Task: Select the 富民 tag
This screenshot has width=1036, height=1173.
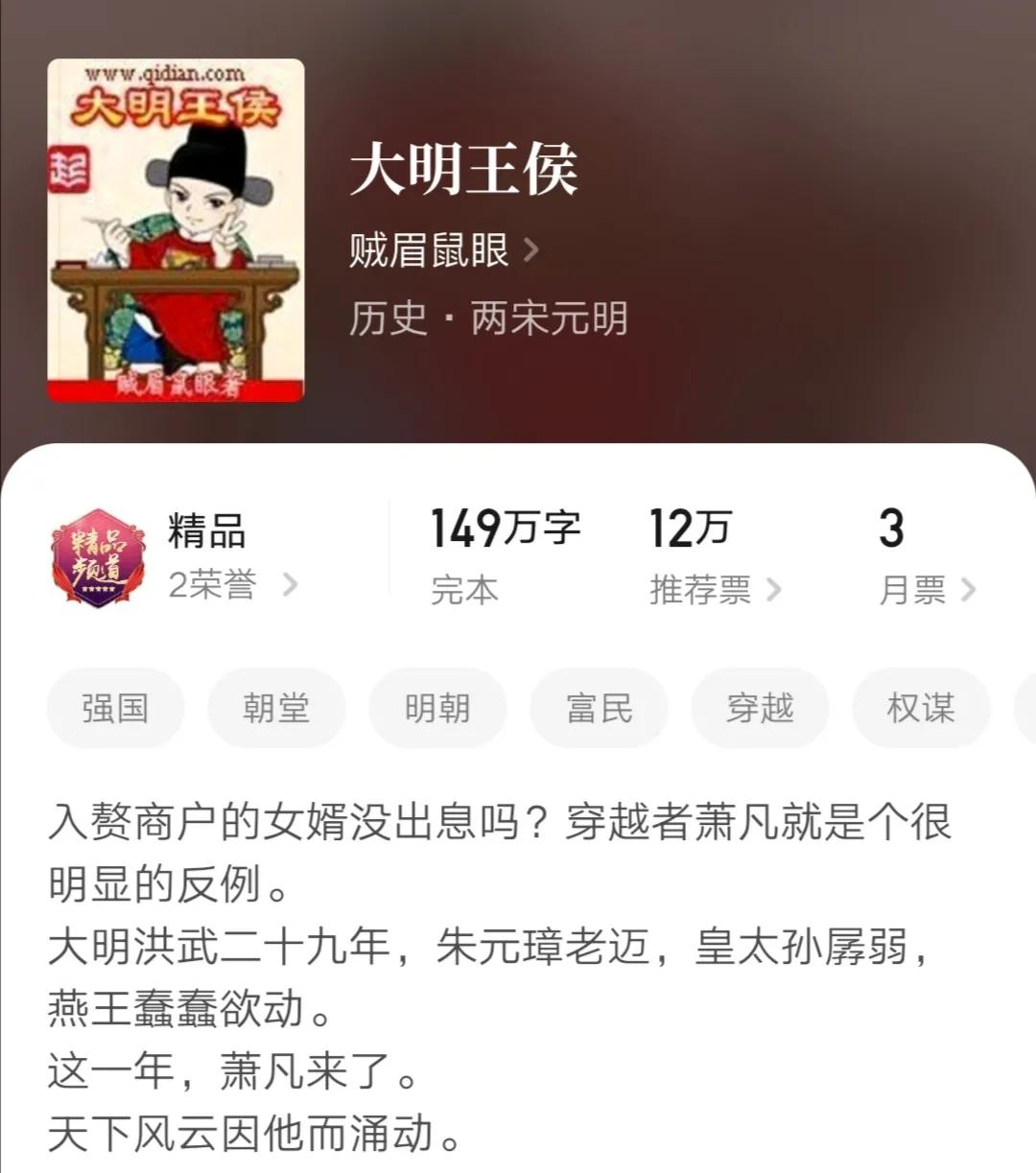Action: [599, 708]
